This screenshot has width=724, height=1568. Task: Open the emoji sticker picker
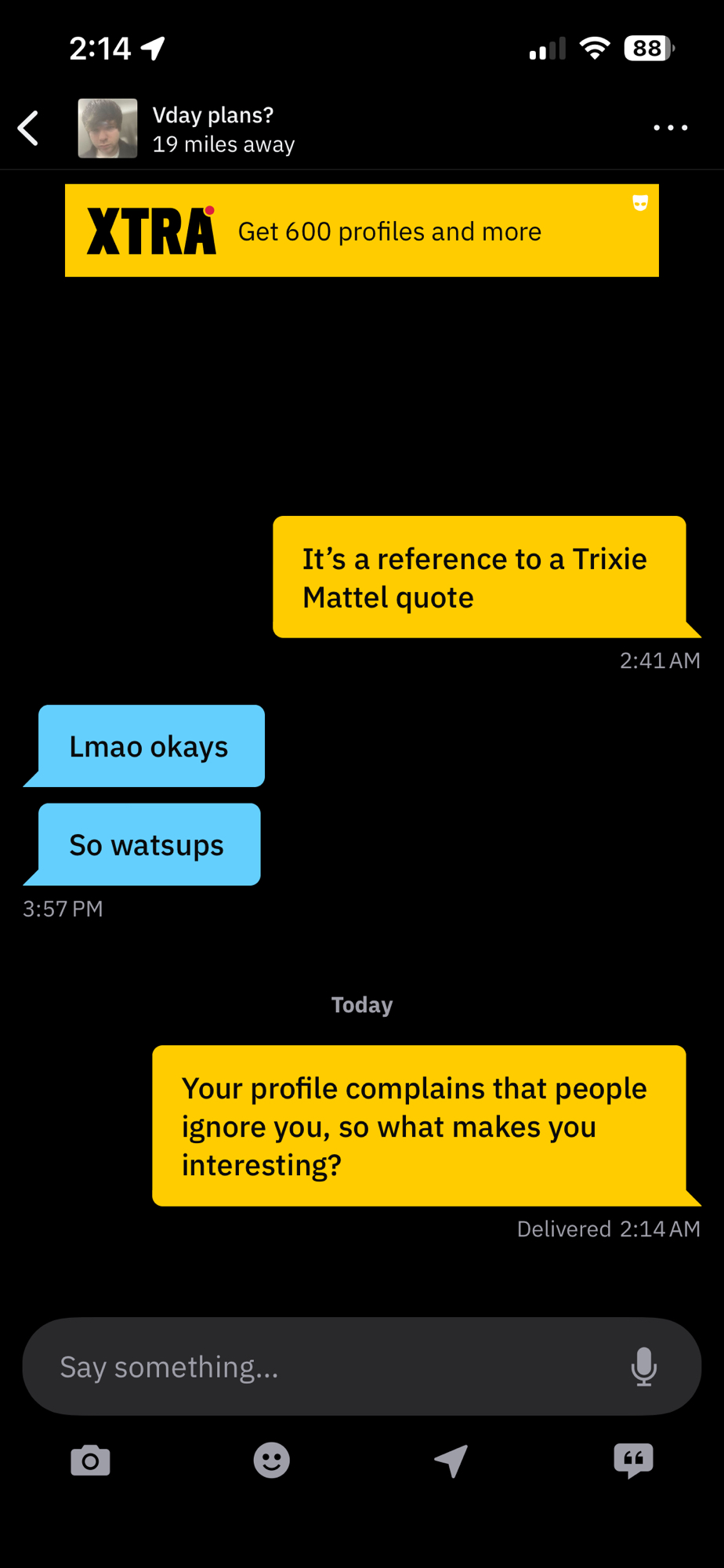(x=271, y=1461)
